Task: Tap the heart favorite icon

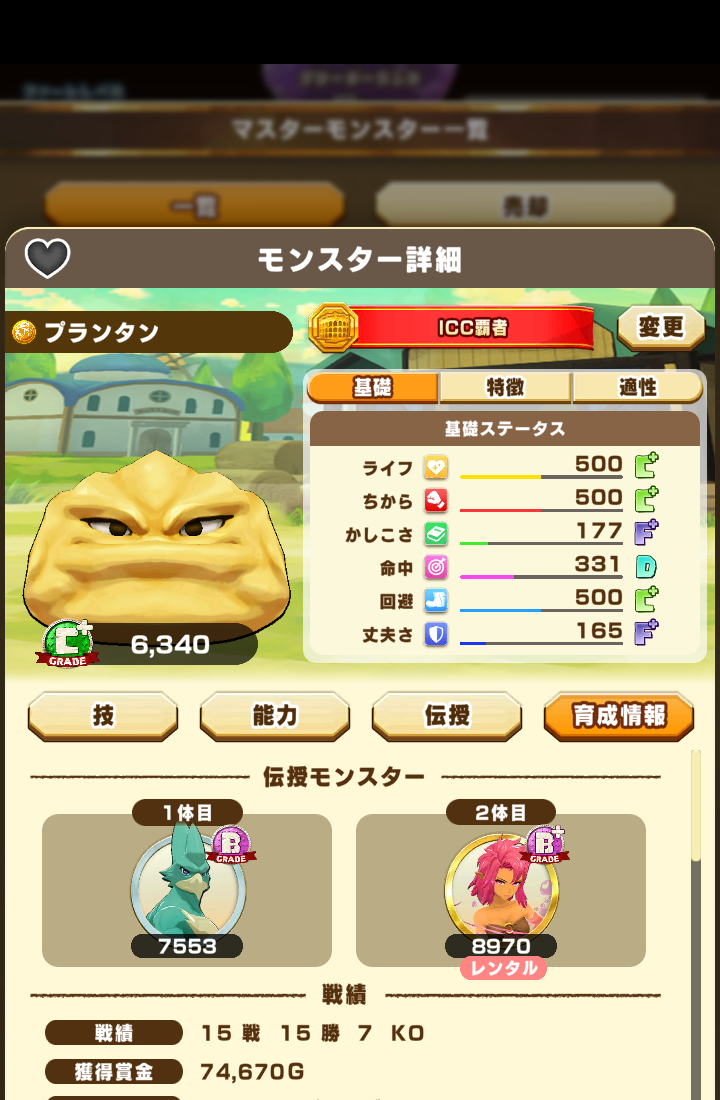Action: (x=47, y=259)
